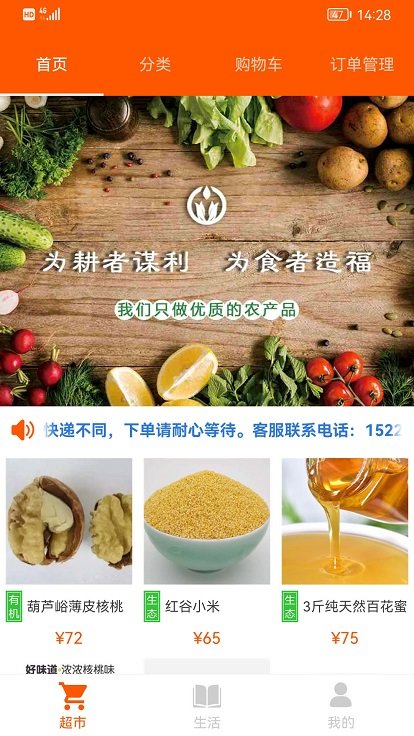Switch to the 生活 bottom tab
The width and height of the screenshot is (414, 736).
[207, 705]
